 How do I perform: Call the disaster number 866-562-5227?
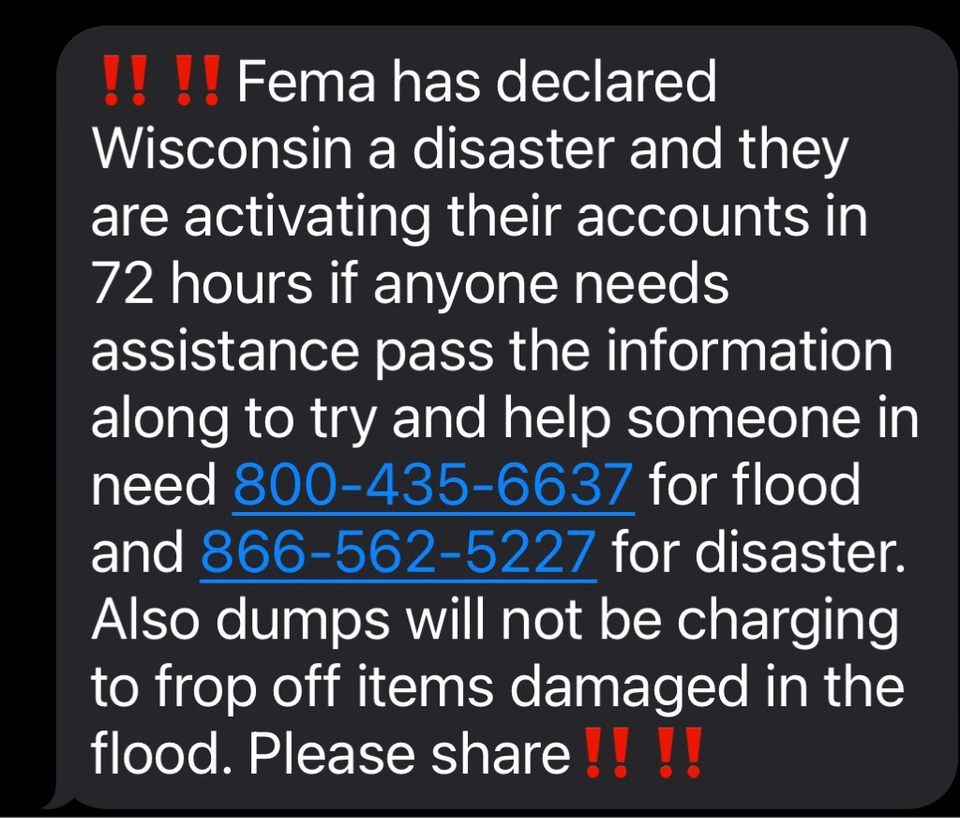(x=398, y=553)
